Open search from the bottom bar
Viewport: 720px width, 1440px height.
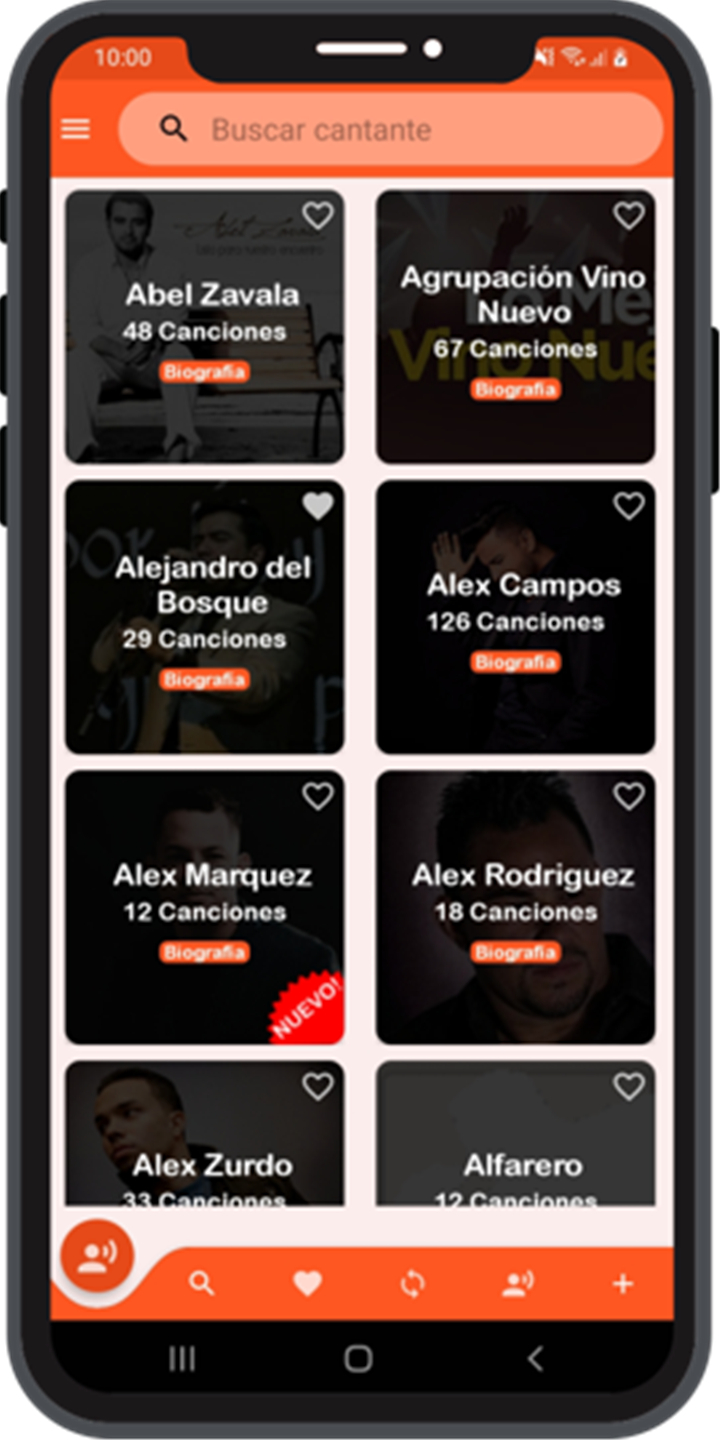click(x=202, y=1284)
